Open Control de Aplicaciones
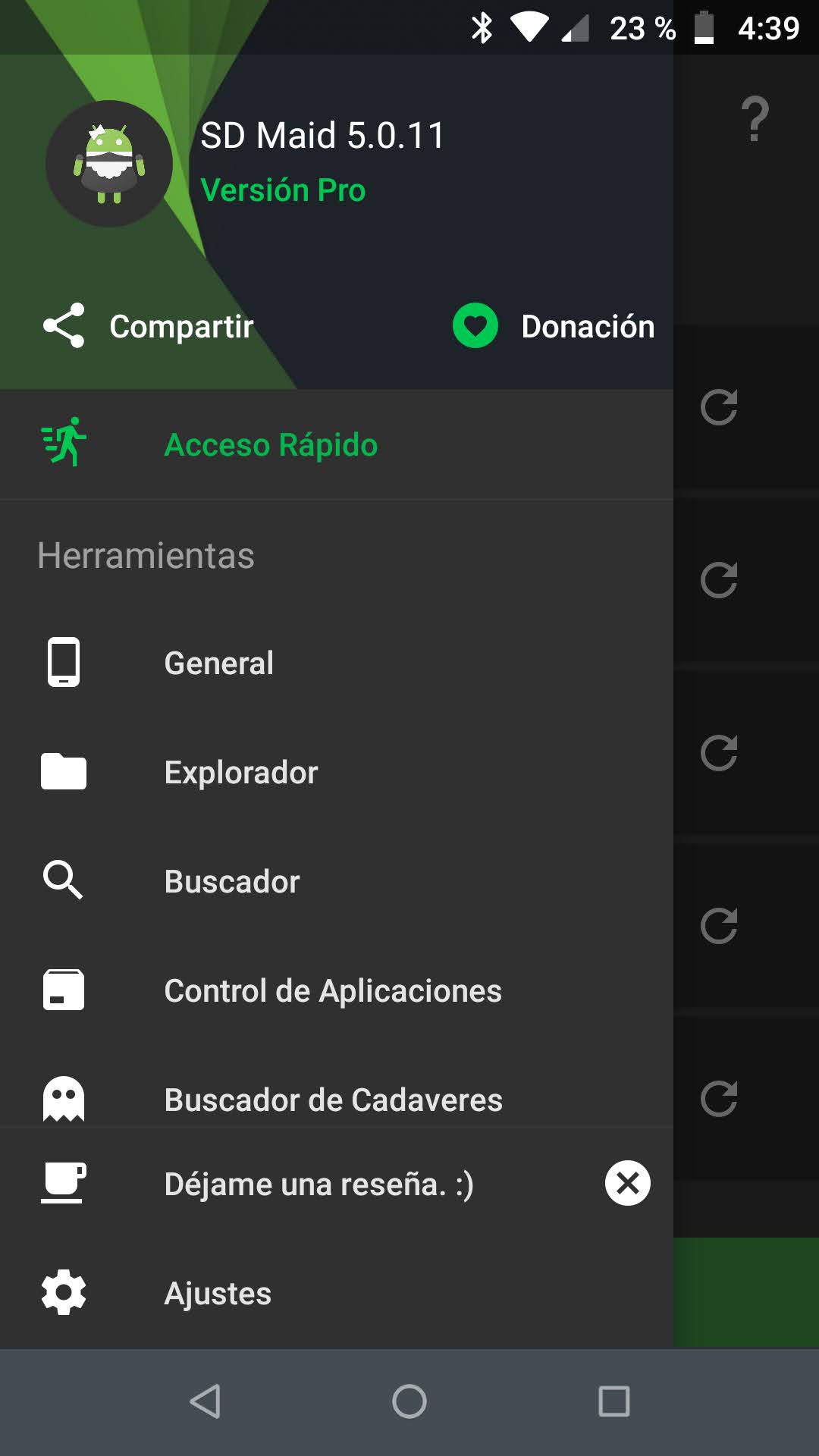819x1456 pixels. click(x=332, y=991)
